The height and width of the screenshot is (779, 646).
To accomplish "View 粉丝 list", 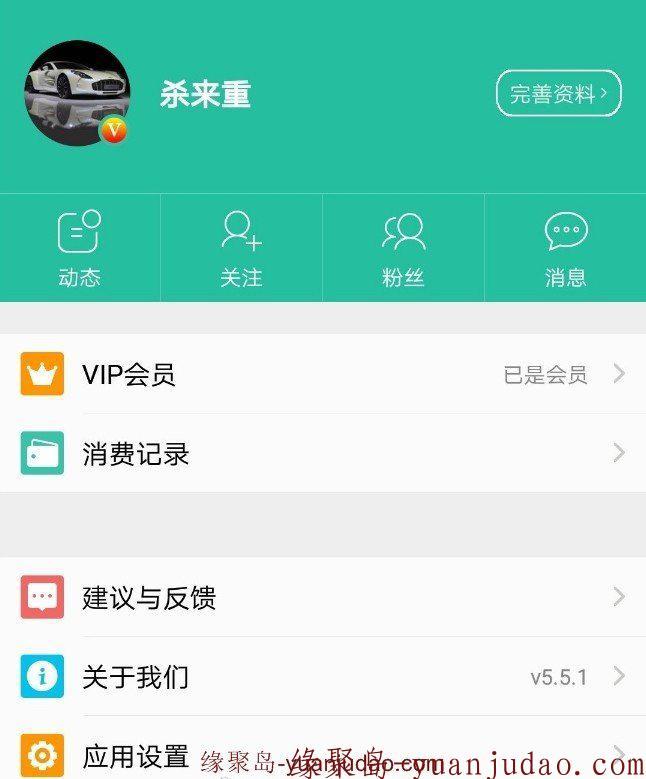I will [x=403, y=248].
